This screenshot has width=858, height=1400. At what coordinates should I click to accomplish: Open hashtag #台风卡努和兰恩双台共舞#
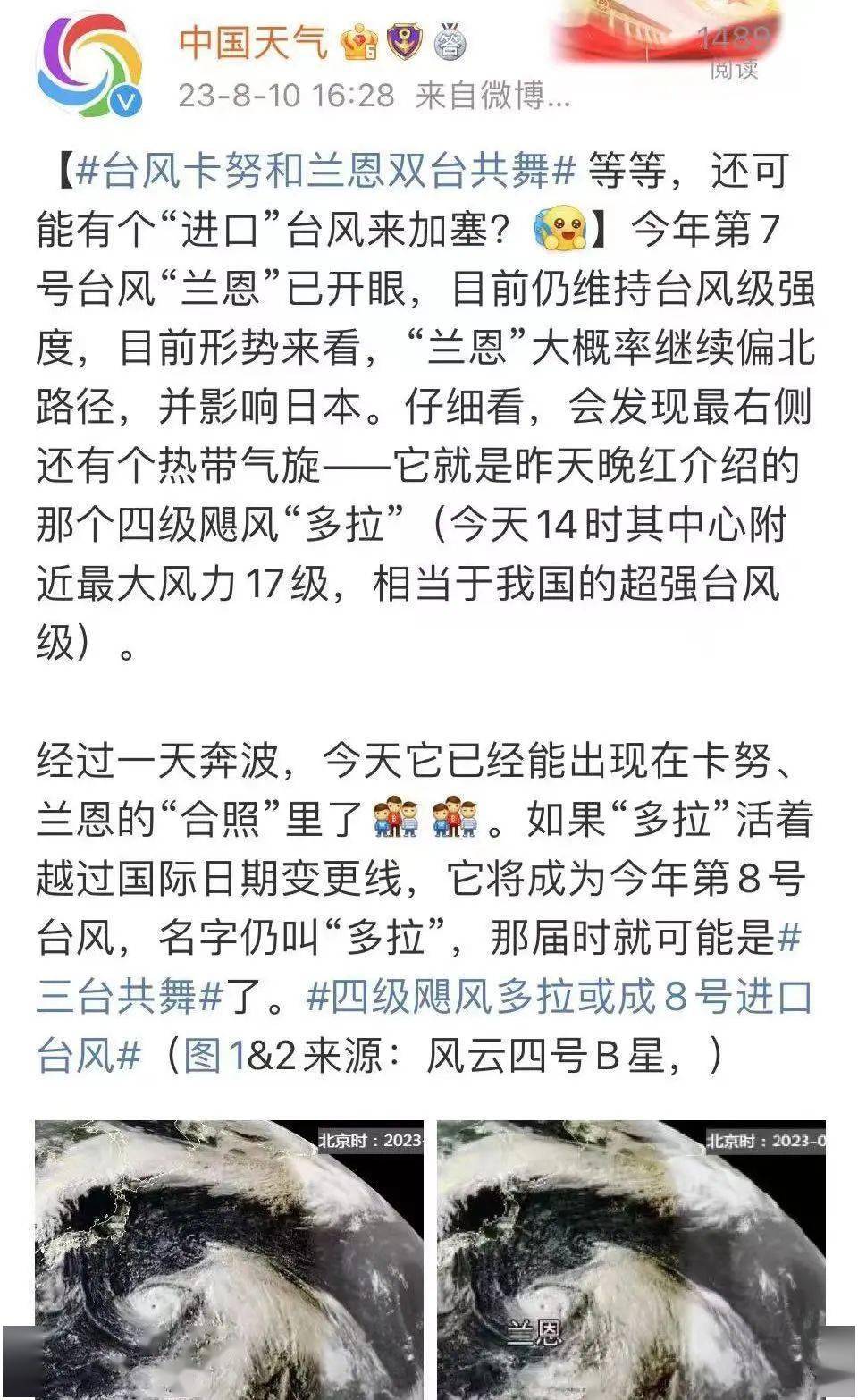tap(326, 171)
